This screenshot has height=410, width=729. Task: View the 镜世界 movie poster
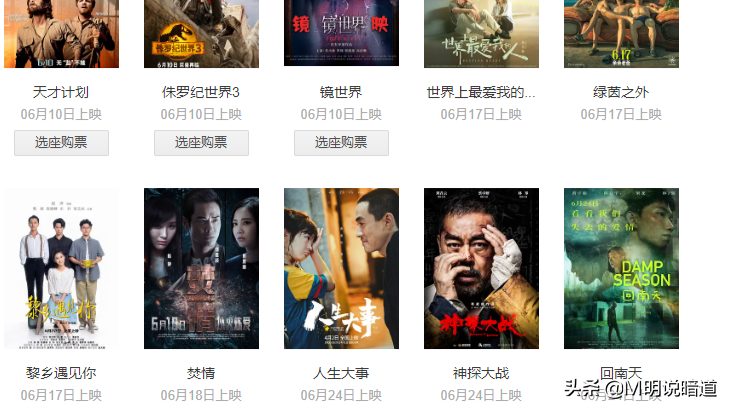click(341, 33)
